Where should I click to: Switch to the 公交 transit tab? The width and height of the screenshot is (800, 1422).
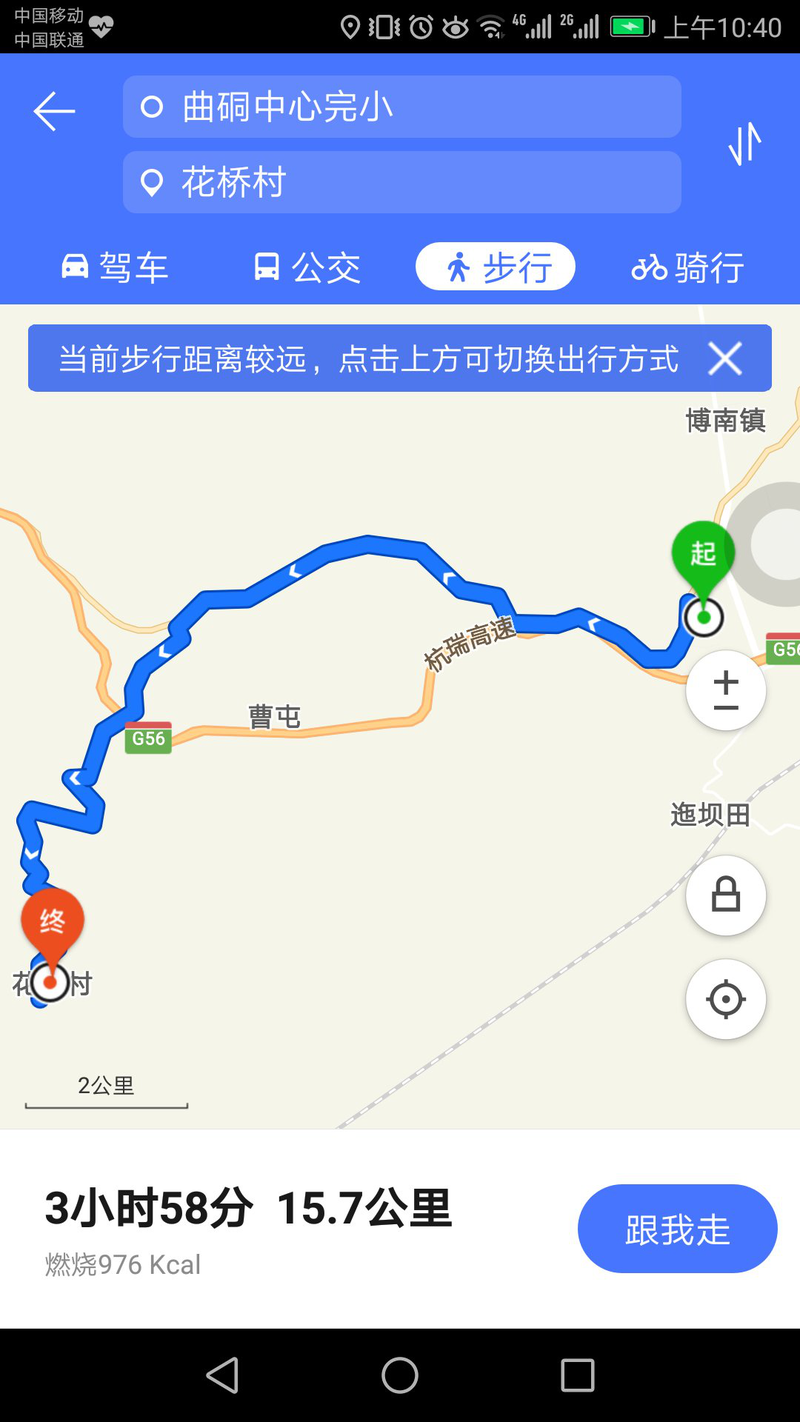(x=306, y=267)
